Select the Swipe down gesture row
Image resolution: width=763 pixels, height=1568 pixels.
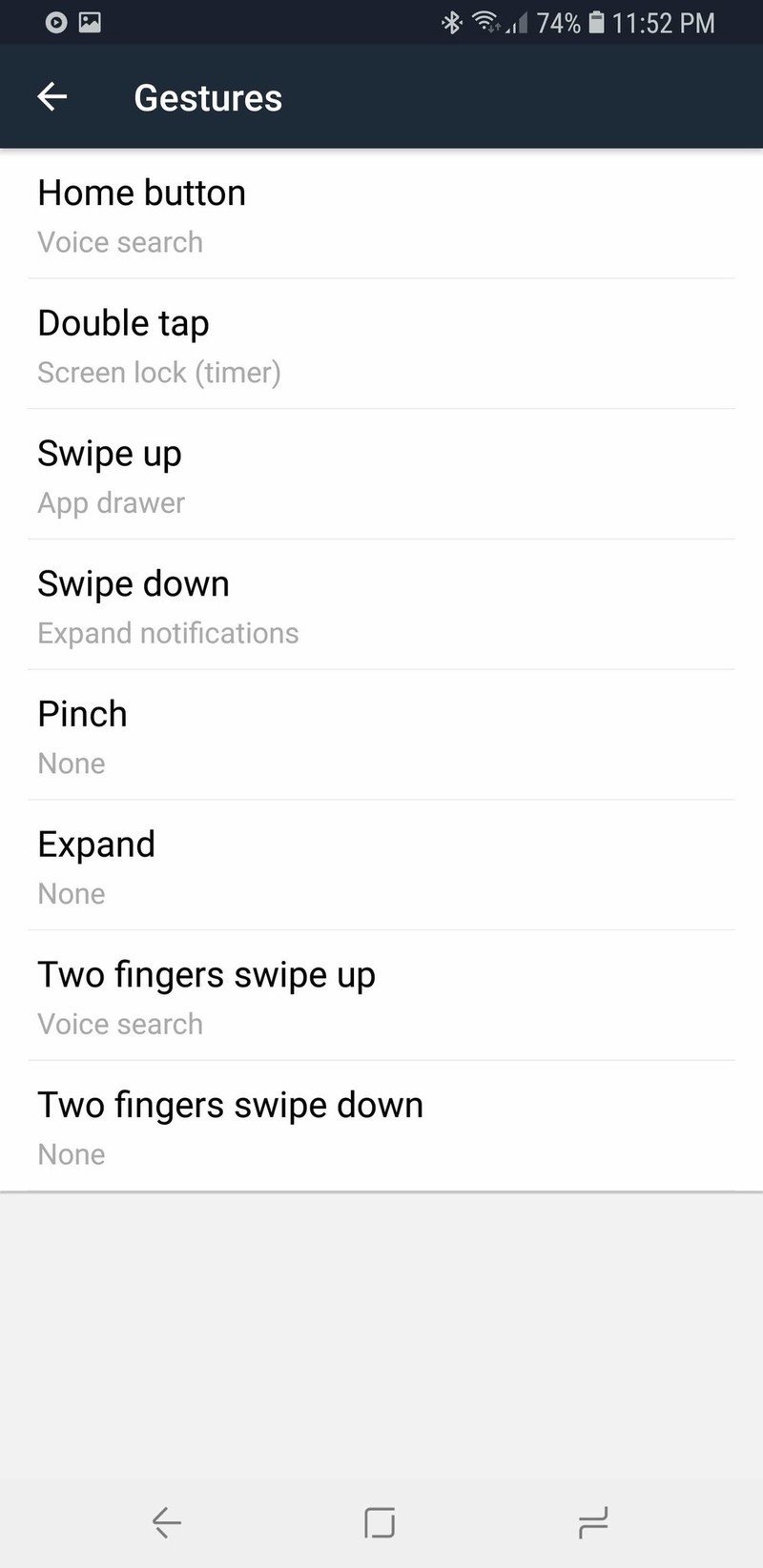[x=381, y=606]
